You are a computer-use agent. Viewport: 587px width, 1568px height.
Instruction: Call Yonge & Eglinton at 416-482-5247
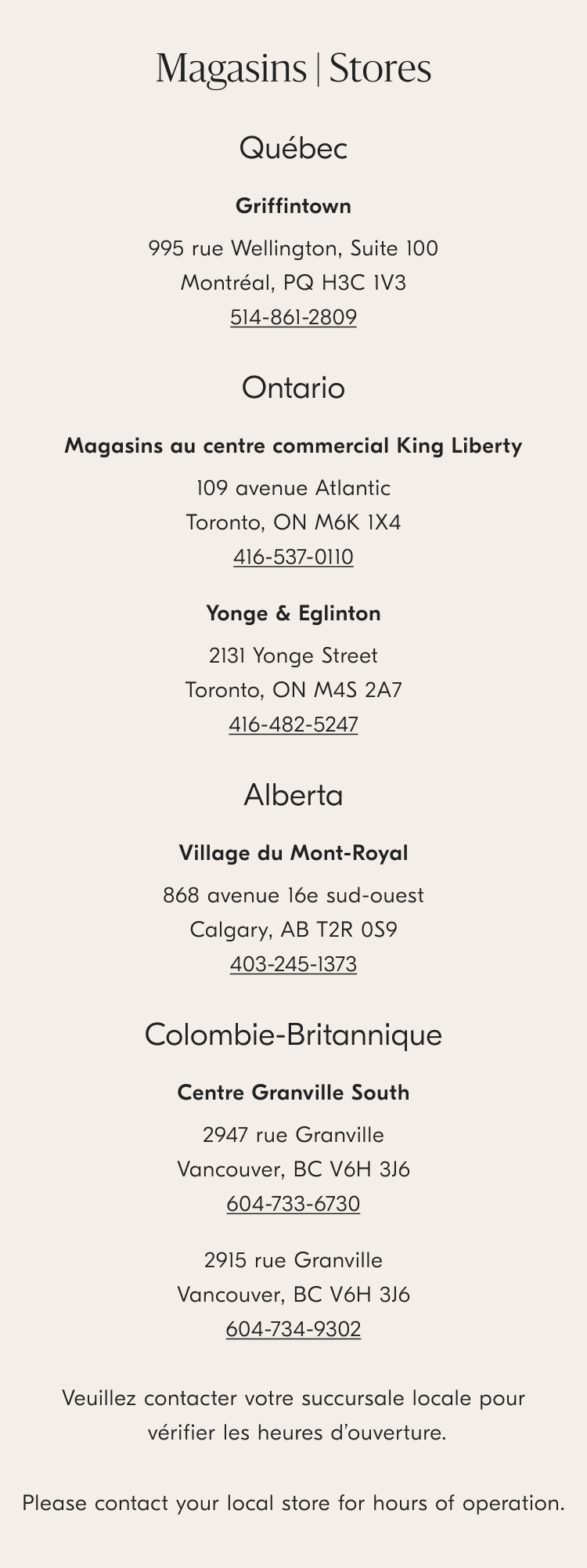293,724
